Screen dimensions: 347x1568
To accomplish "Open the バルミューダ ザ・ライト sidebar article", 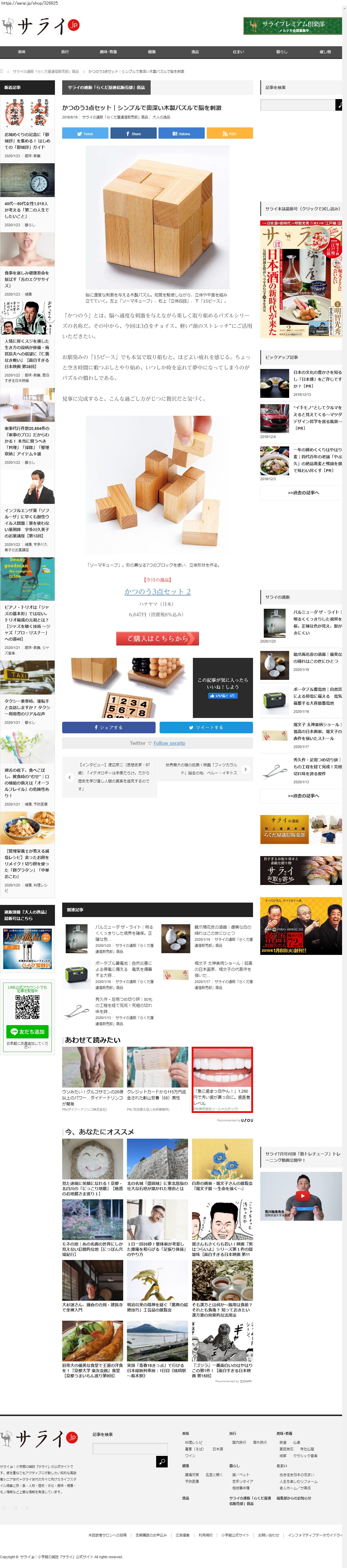I will point(317,621).
